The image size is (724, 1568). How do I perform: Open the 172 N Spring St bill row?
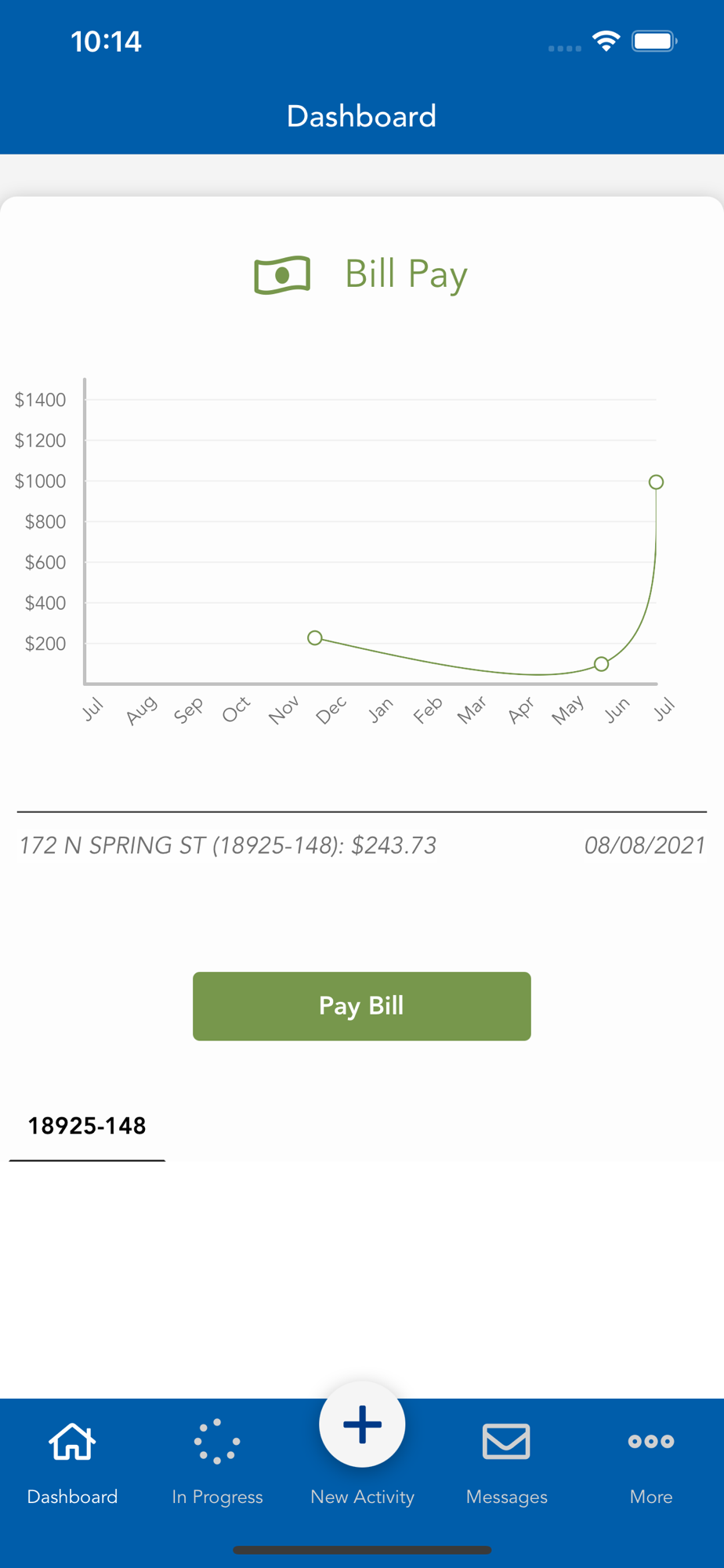(361, 845)
